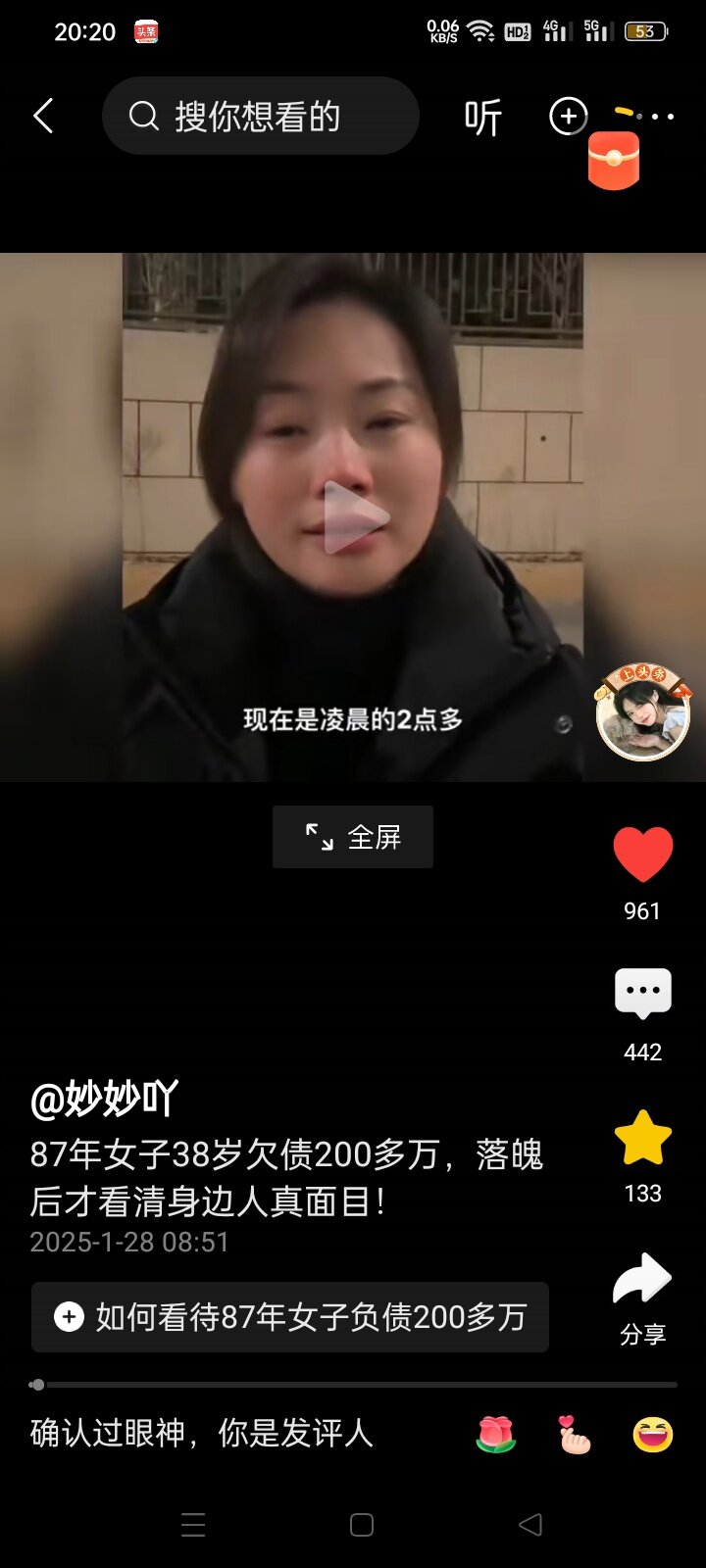Screen dimensions: 706x1568
Task: Go back using the top-left arrow
Action: [x=43, y=117]
